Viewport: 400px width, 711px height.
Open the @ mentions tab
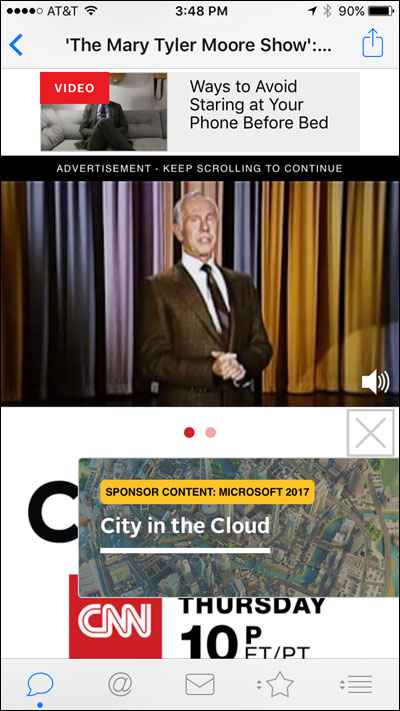[120, 684]
